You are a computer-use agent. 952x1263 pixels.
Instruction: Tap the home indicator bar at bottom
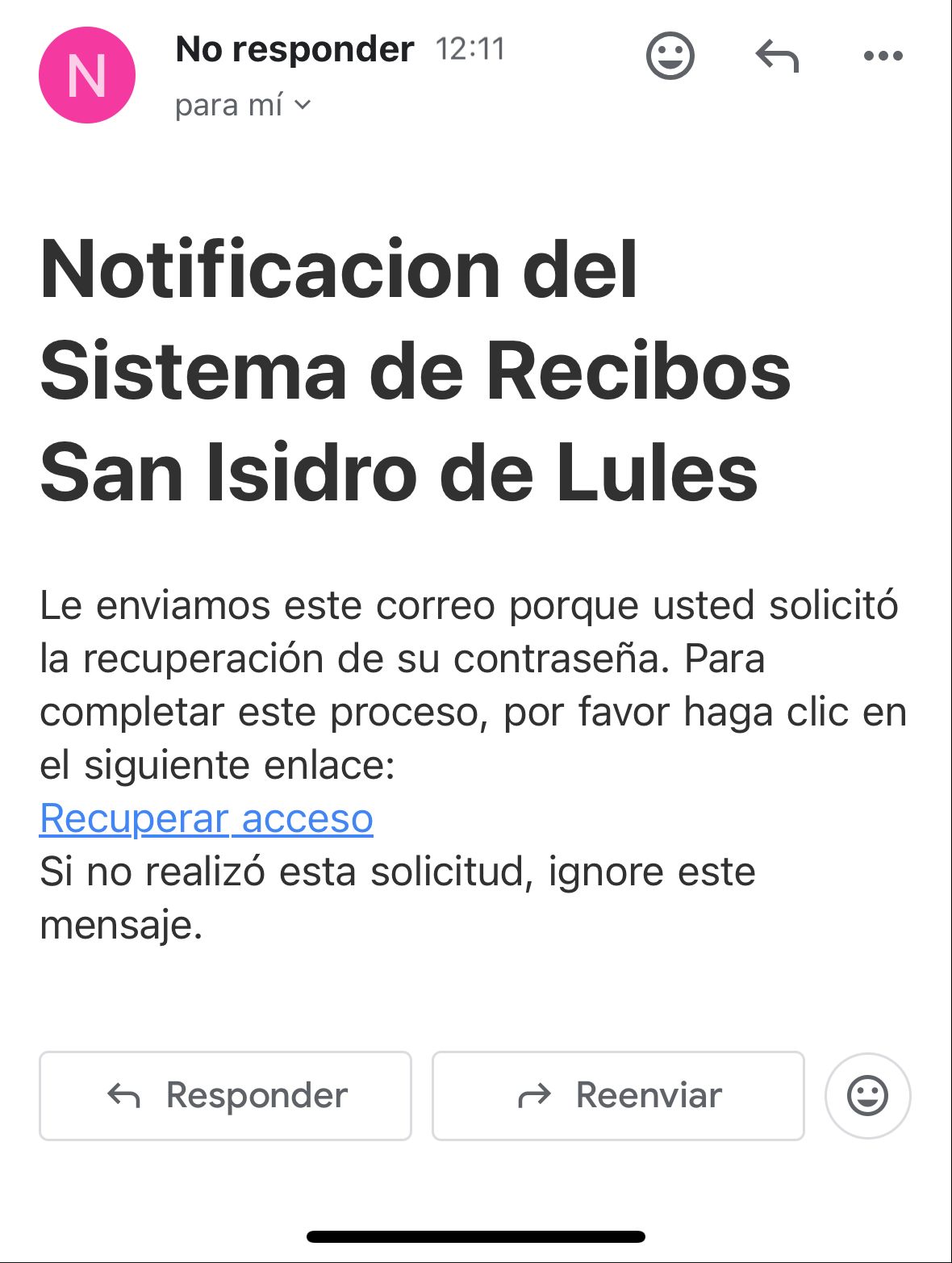pos(476,1234)
